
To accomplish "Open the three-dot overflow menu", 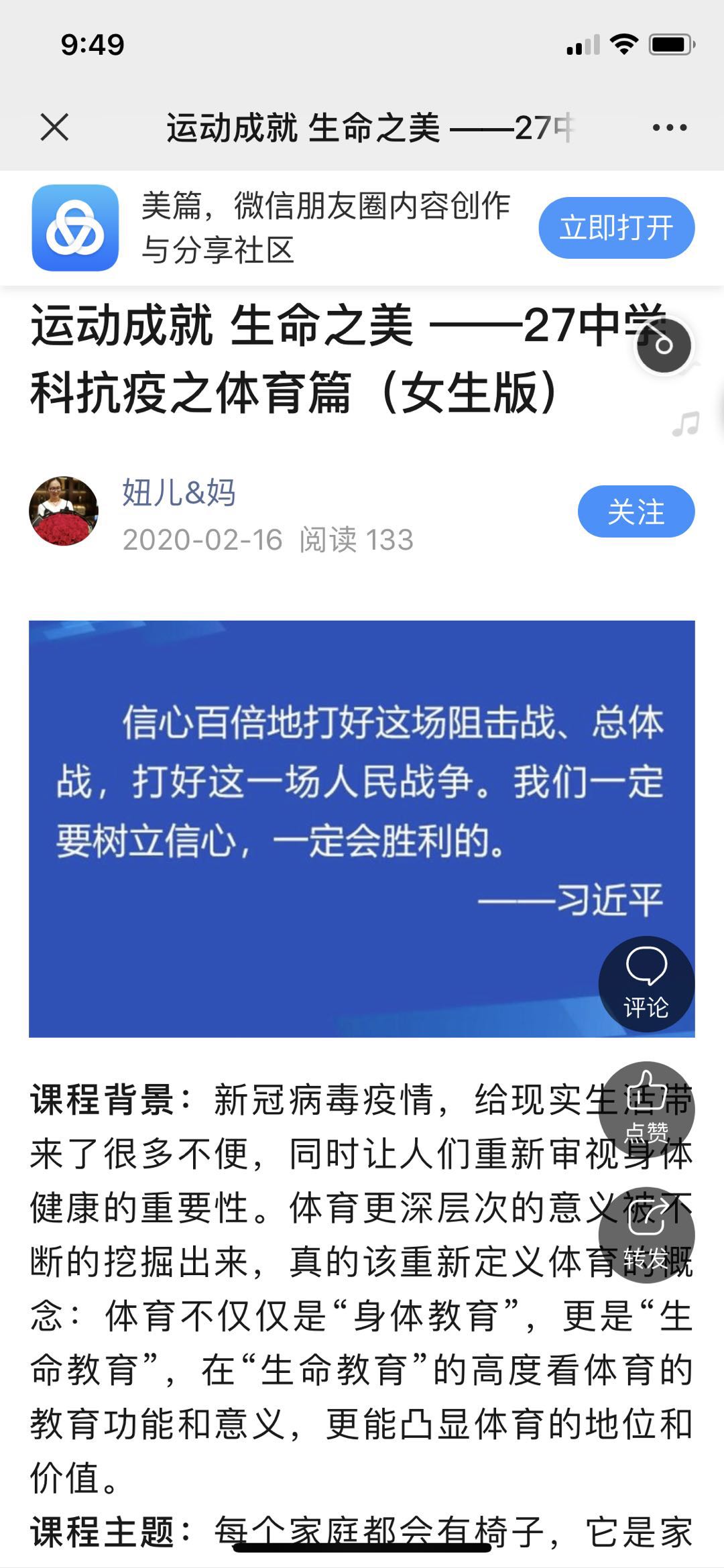I will 670,127.
